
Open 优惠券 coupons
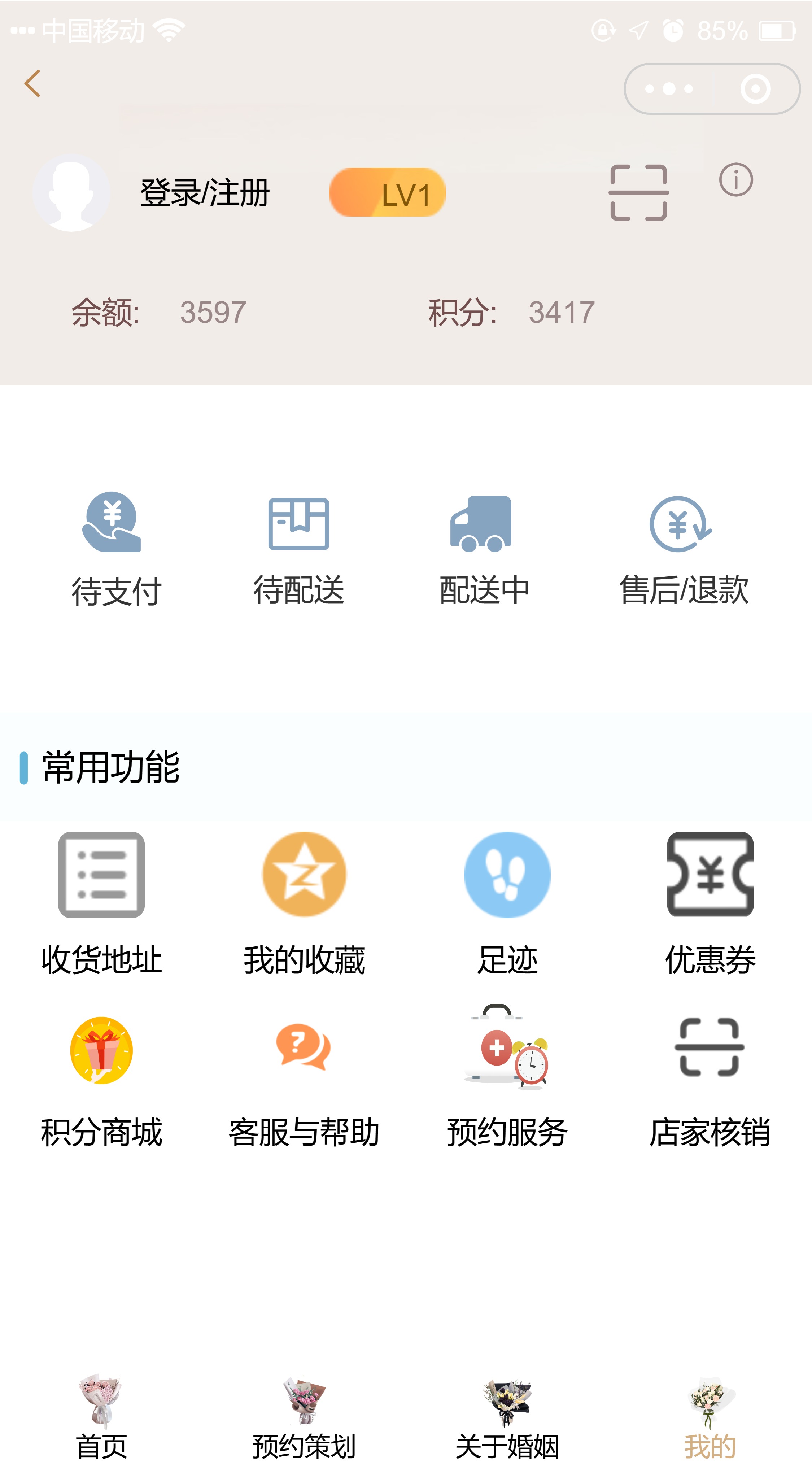[x=710, y=902]
